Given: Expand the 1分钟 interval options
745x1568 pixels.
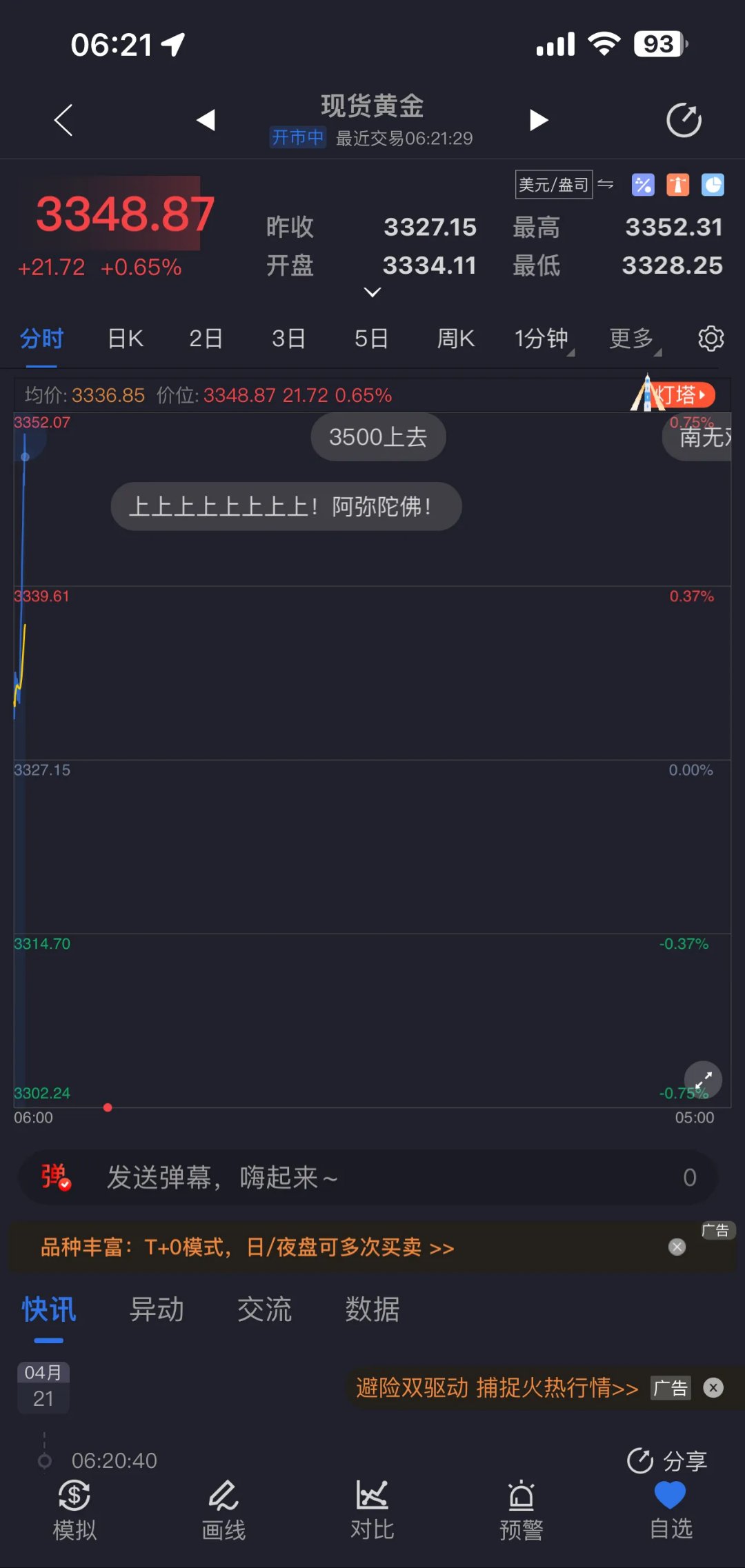Looking at the screenshot, I should coord(542,339).
